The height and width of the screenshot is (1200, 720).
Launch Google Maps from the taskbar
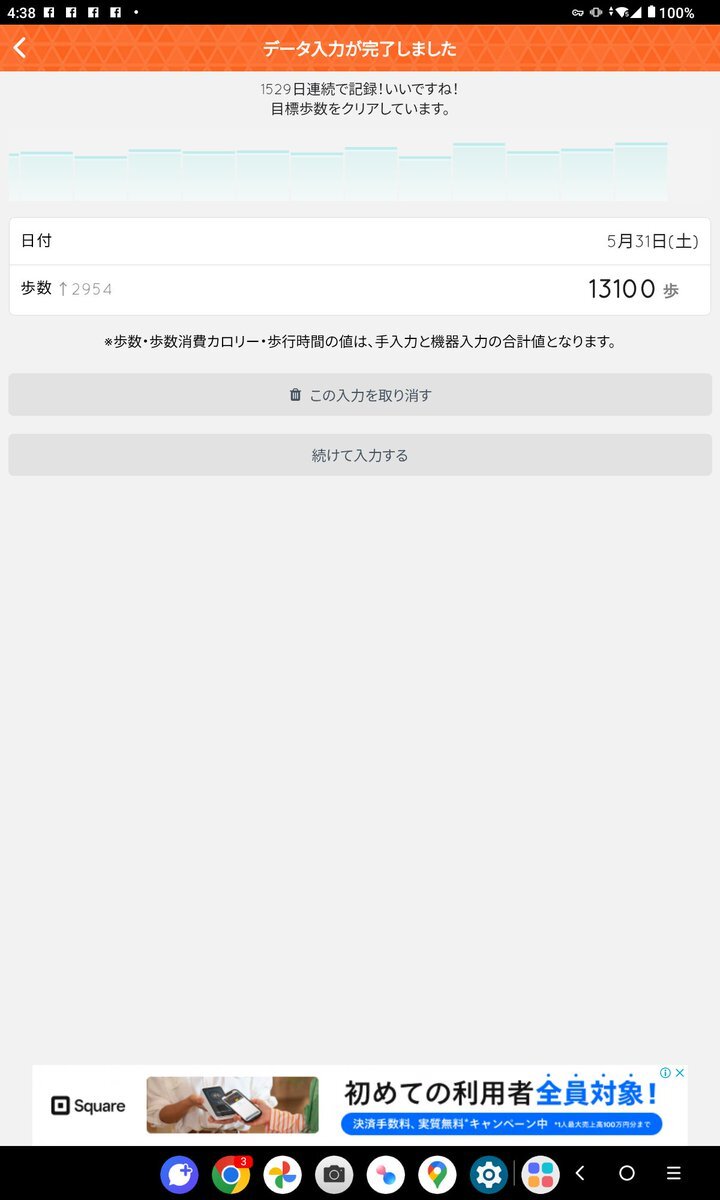(437, 1174)
